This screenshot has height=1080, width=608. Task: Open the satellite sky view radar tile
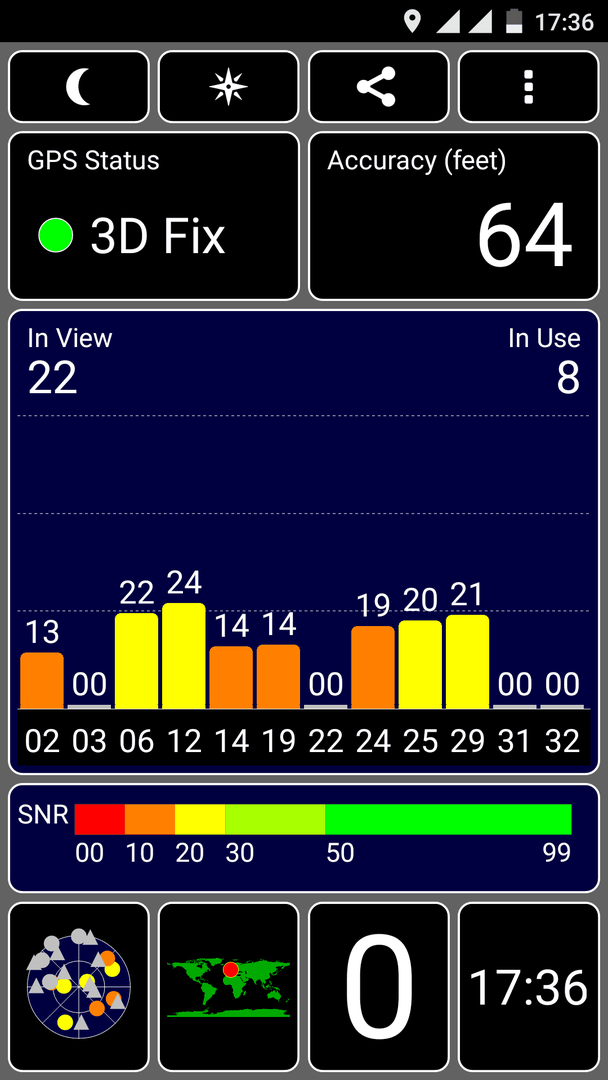[78, 986]
